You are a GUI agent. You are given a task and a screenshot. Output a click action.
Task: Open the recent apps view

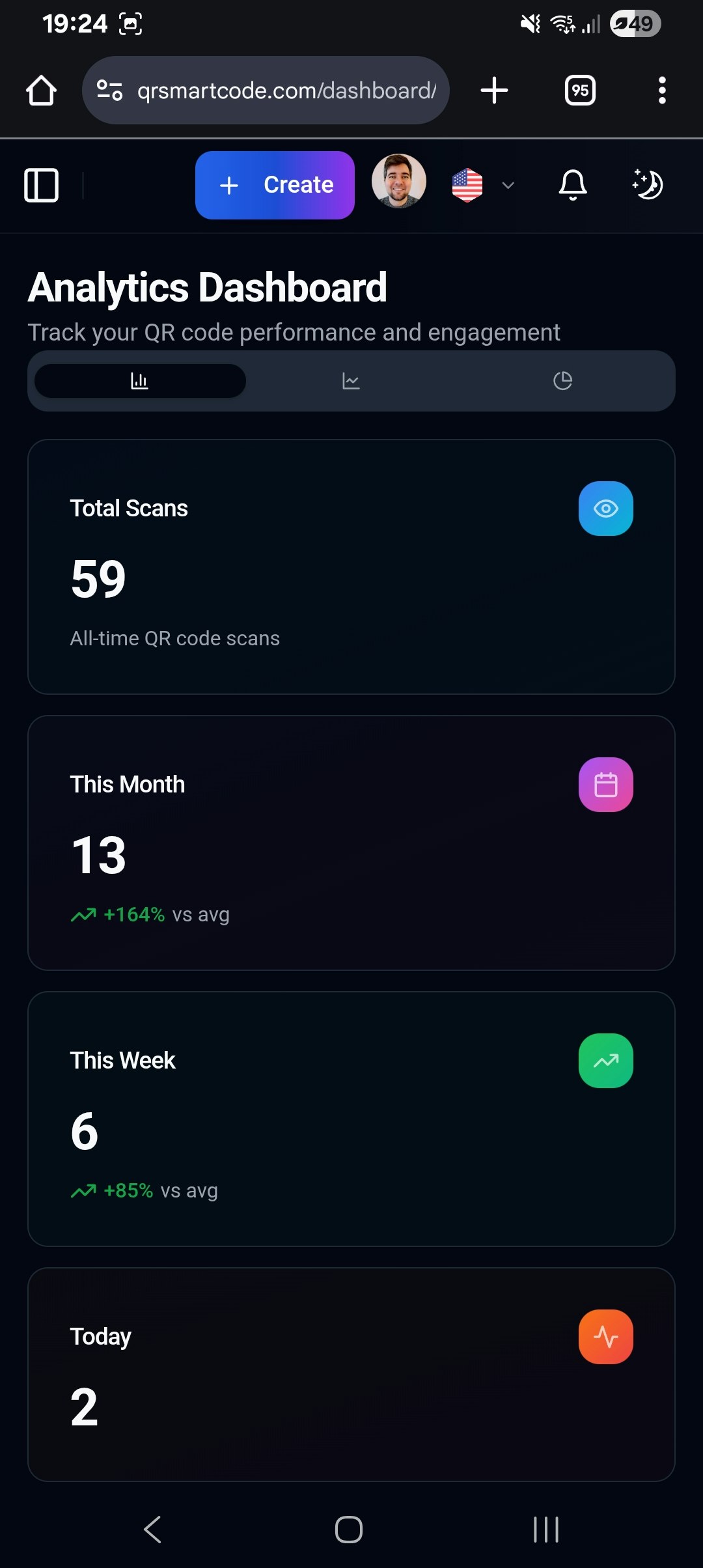tap(546, 1530)
